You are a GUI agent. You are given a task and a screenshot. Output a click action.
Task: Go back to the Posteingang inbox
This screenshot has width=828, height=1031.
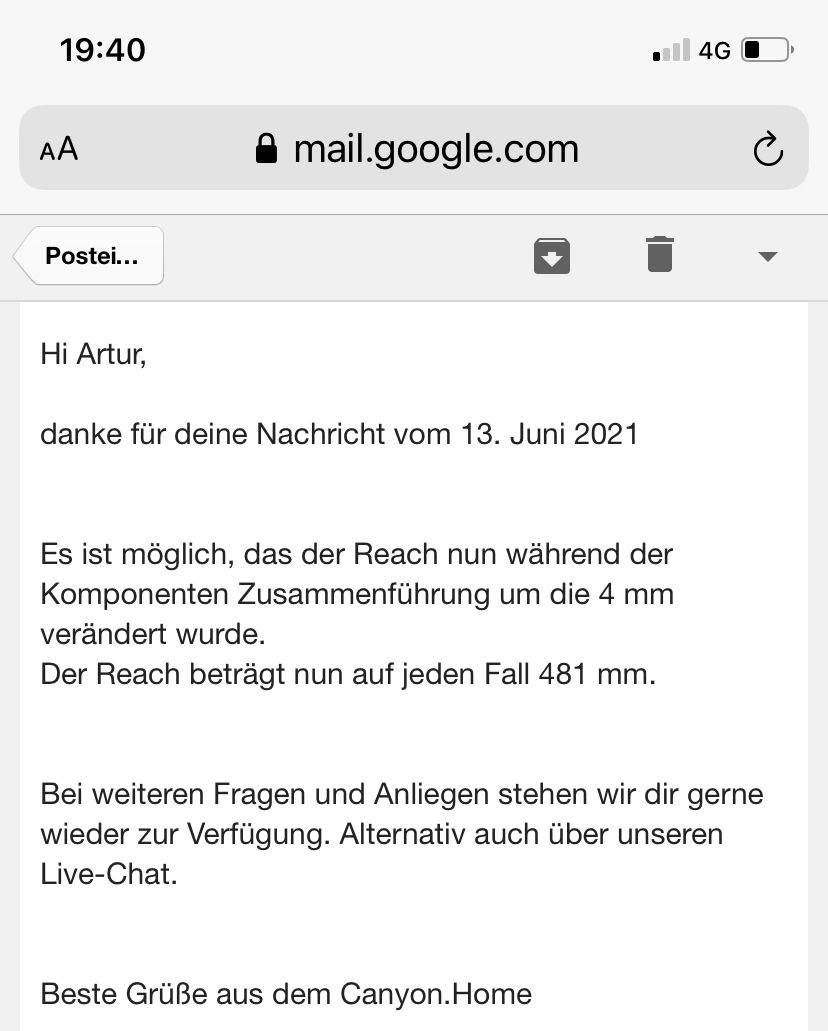tap(90, 256)
